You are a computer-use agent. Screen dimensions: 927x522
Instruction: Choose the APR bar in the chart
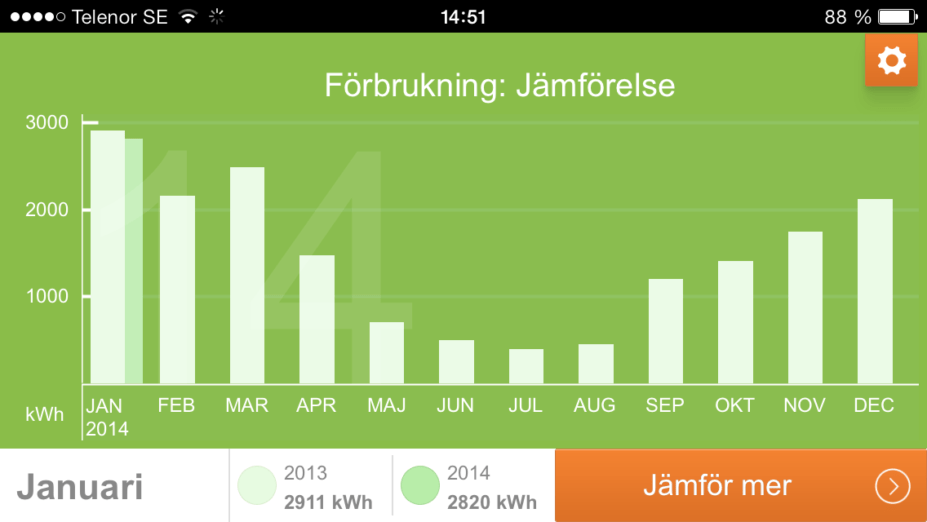tap(317, 320)
